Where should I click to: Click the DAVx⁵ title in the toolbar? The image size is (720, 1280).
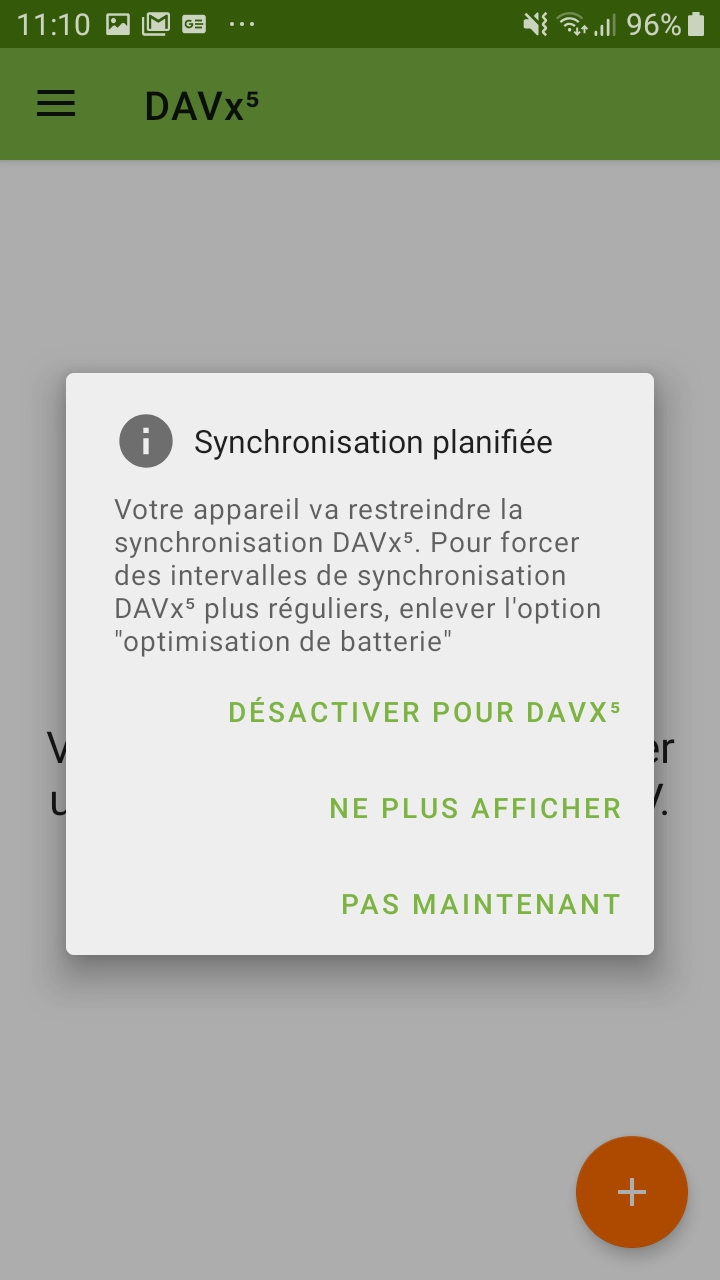200,104
